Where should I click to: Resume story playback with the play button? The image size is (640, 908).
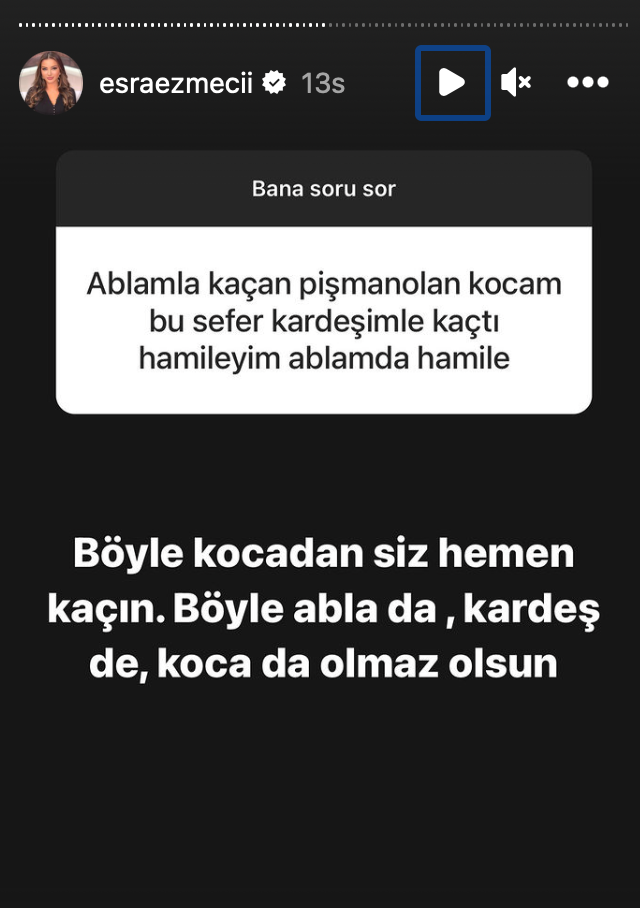(x=452, y=83)
